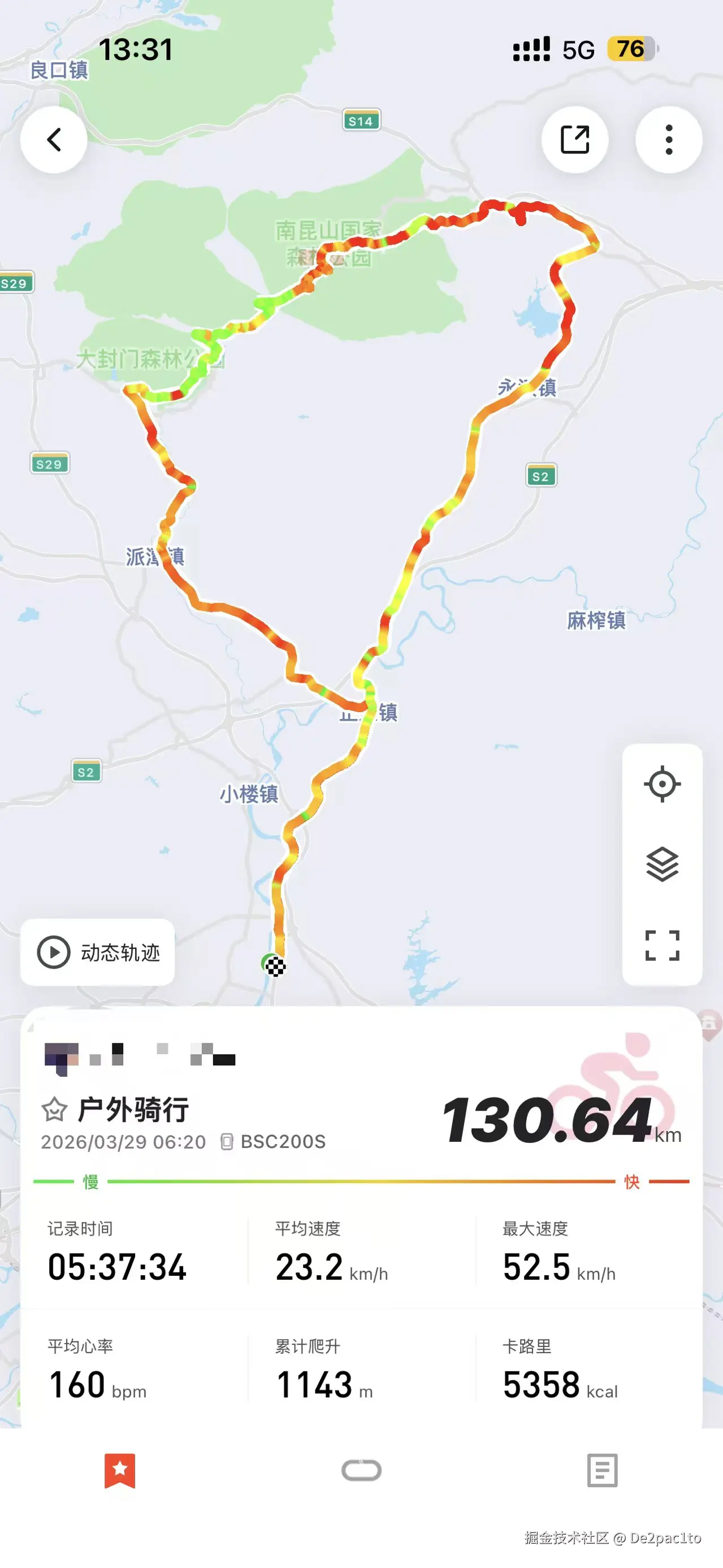Viewport: 723px width, 1568px height.
Task: Tap the checkered finish flag on route
Action: [x=276, y=967]
